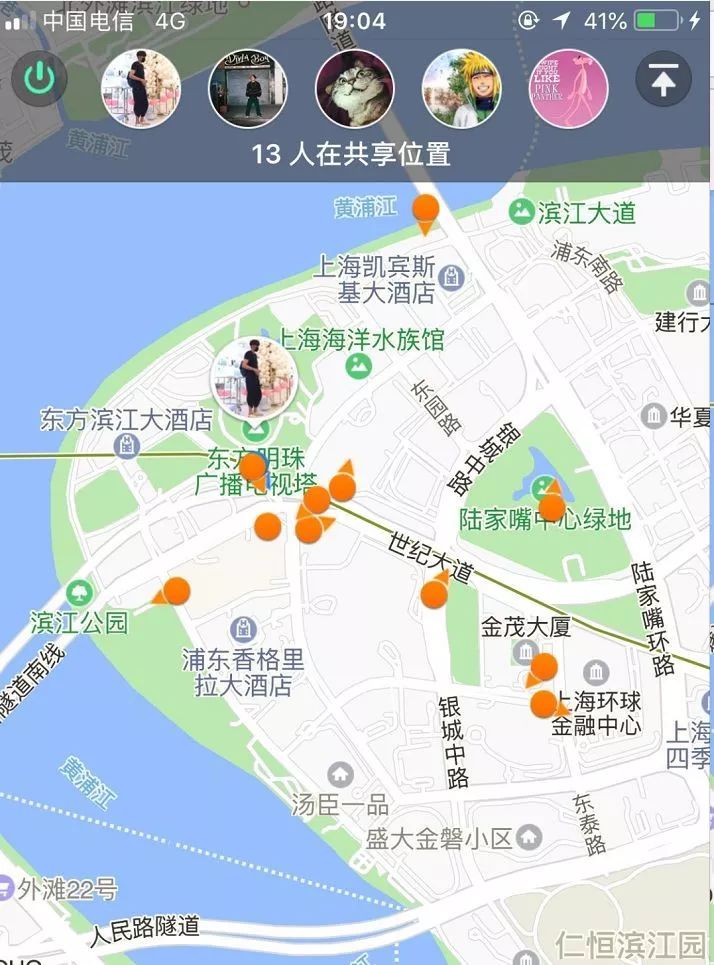The height and width of the screenshot is (965, 714).
Task: Tap the upward arrow button in top bar
Action: point(664,80)
